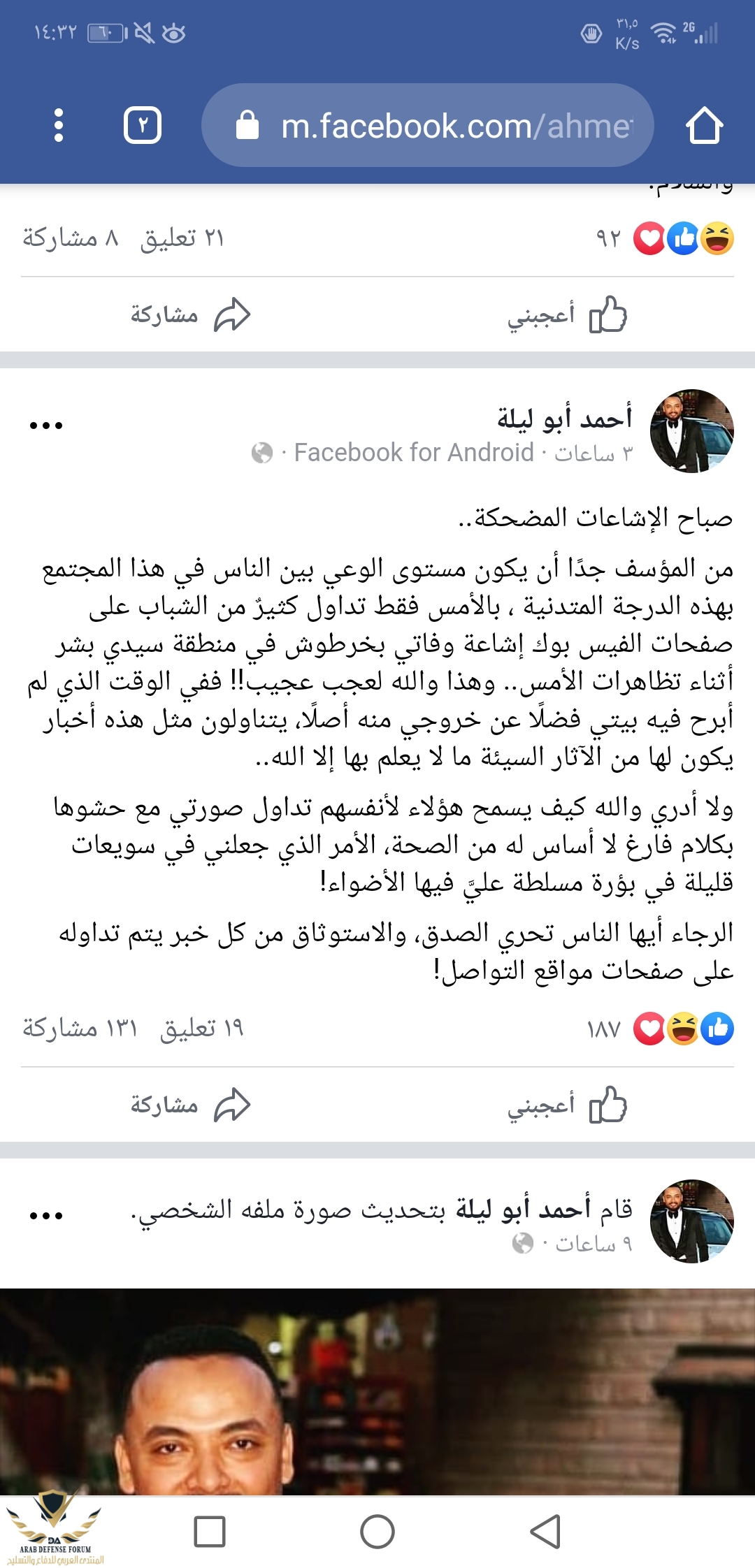
Task: View the 21 comments on the top post
Action: 182,239
